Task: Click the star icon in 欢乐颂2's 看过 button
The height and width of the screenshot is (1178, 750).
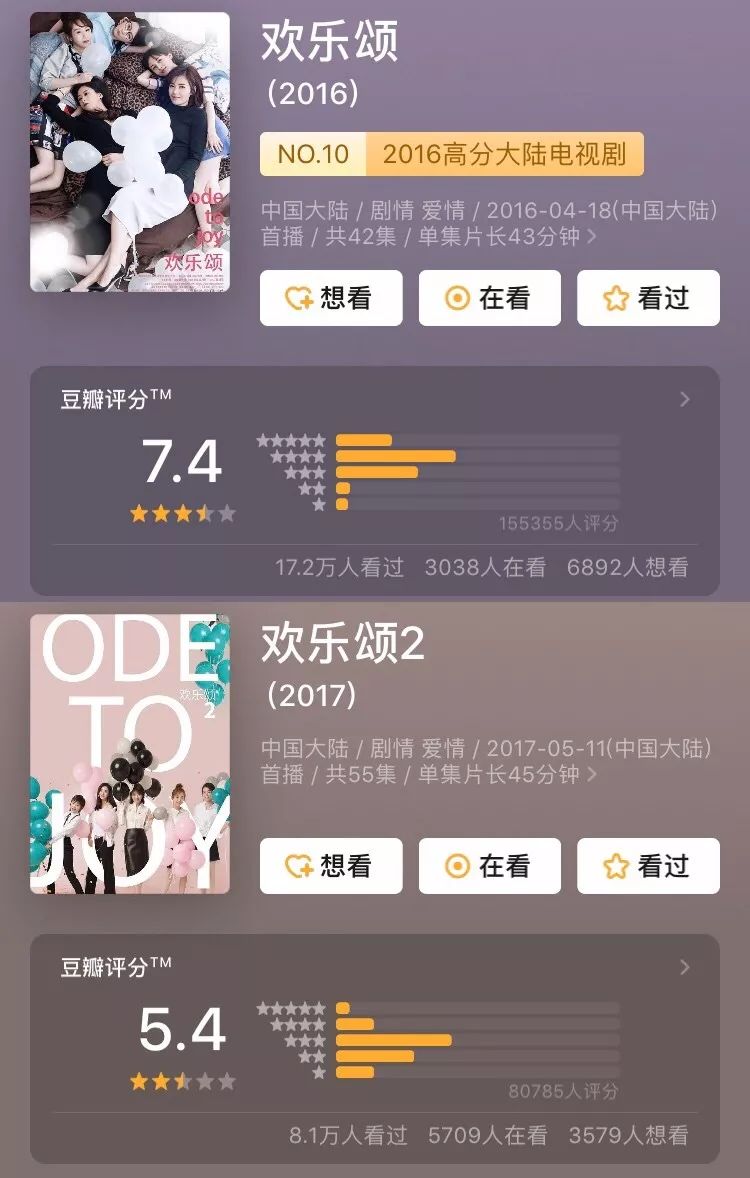Action: [614, 867]
